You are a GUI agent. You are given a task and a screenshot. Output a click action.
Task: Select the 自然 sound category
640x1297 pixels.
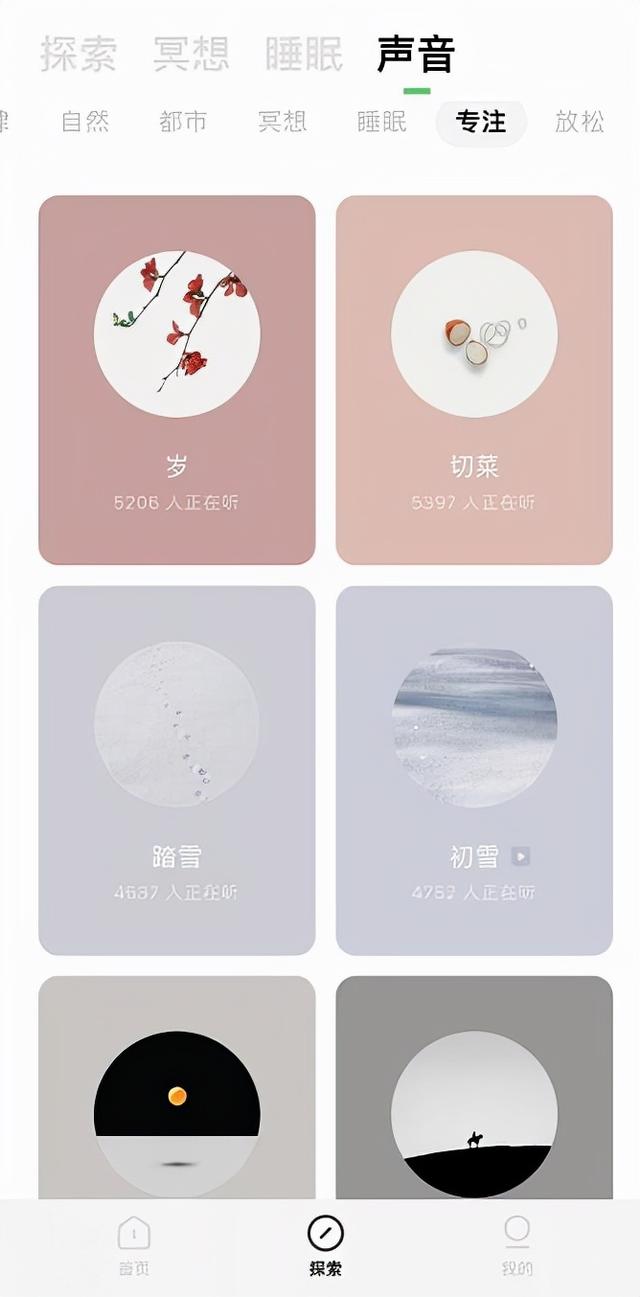click(85, 122)
